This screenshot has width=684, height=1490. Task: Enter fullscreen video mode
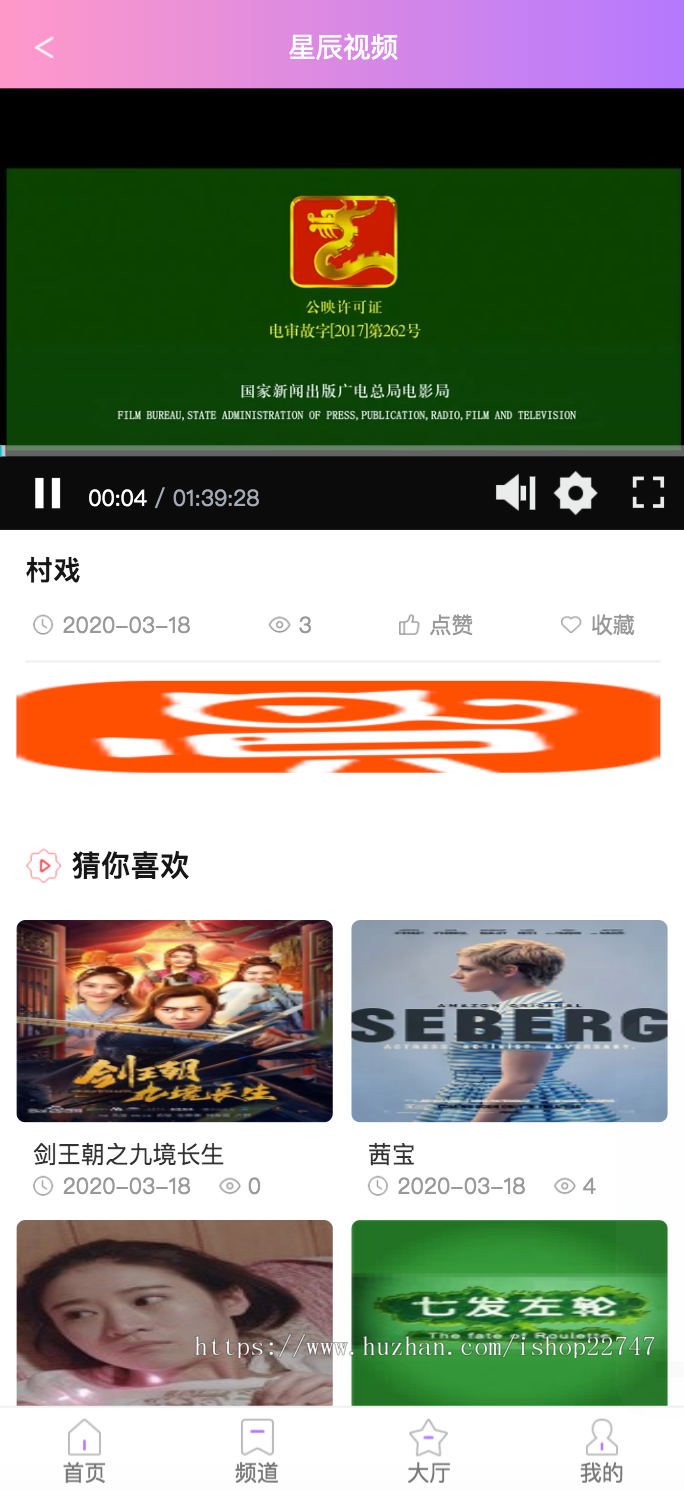coord(648,493)
